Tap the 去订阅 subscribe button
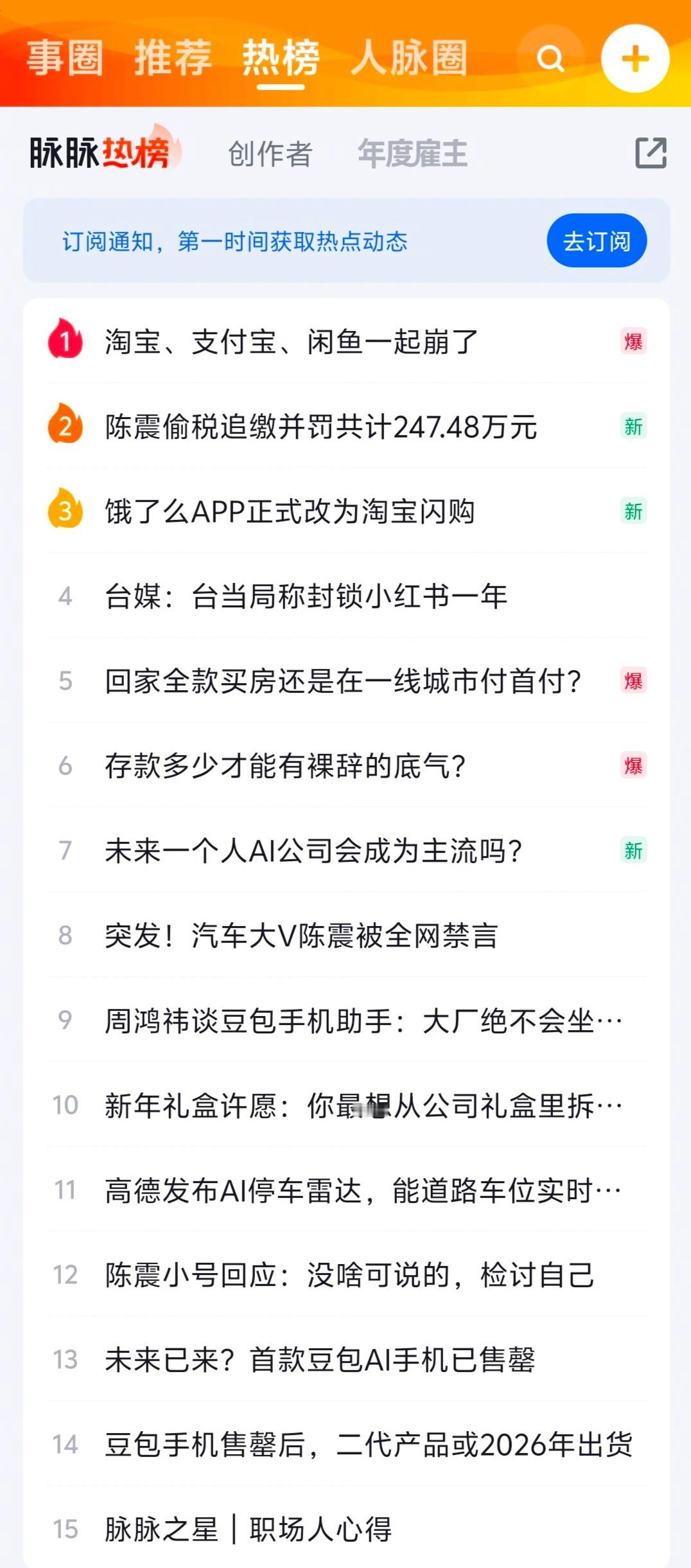Screen dimensions: 691x1568 click(595, 240)
